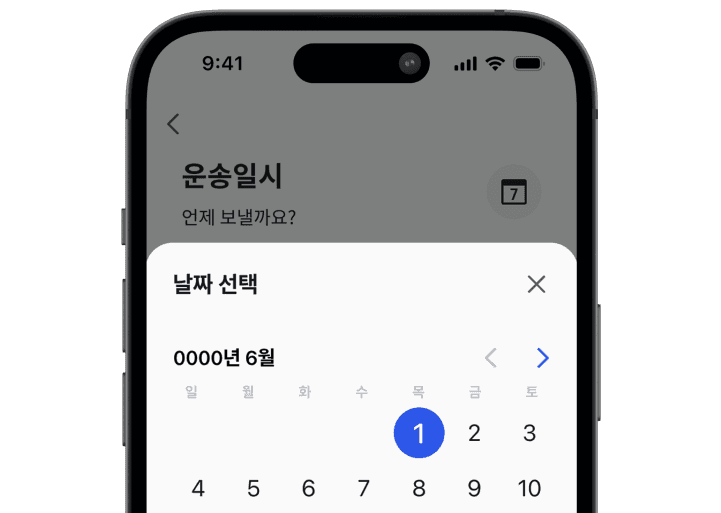Image resolution: width=721 pixels, height=513 pixels.
Task: Select date 10 on the calendar
Action: point(529,489)
